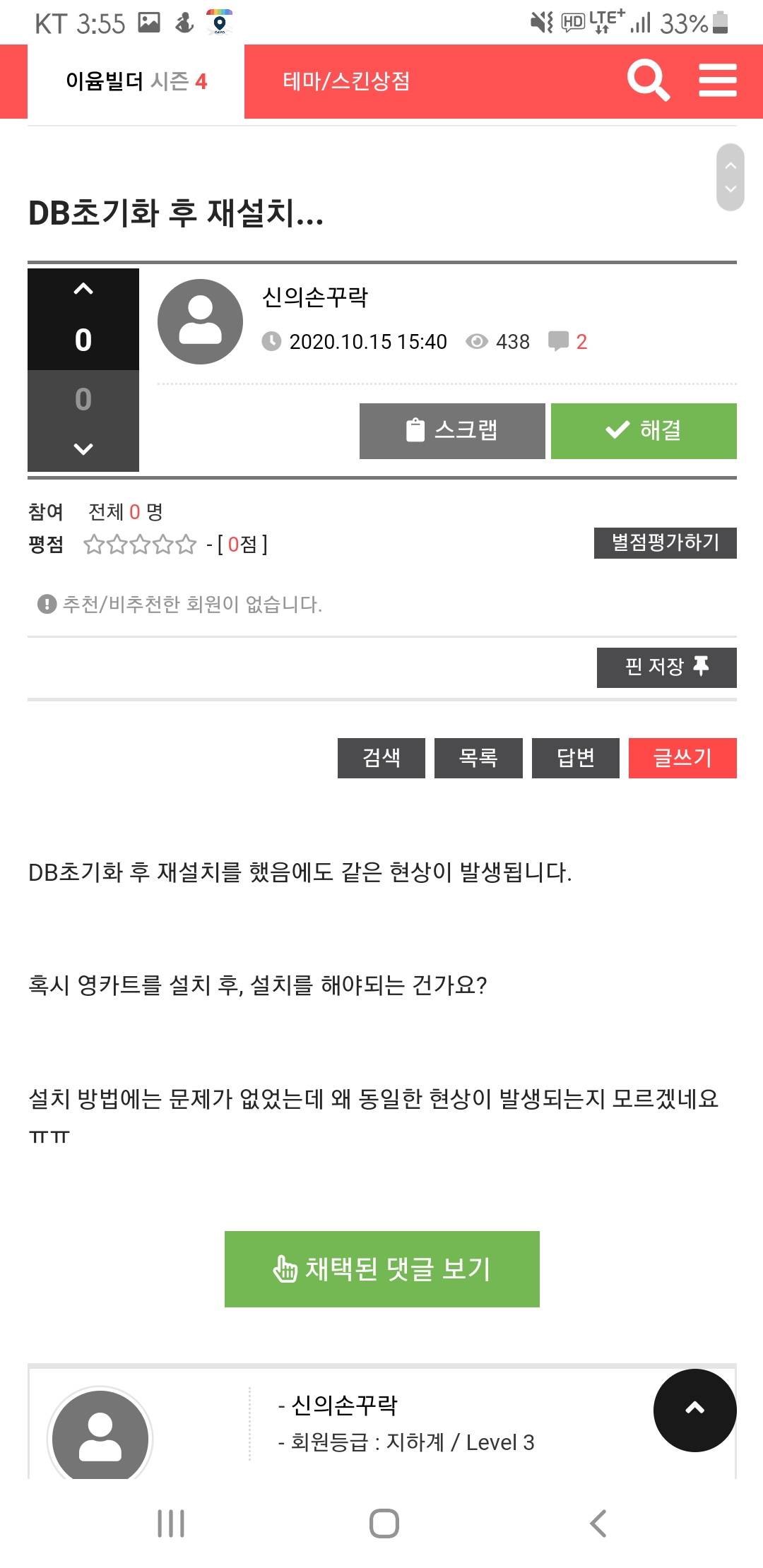Image resolution: width=763 pixels, height=1568 pixels.
Task: Open the hamburger menu
Action: [717, 81]
